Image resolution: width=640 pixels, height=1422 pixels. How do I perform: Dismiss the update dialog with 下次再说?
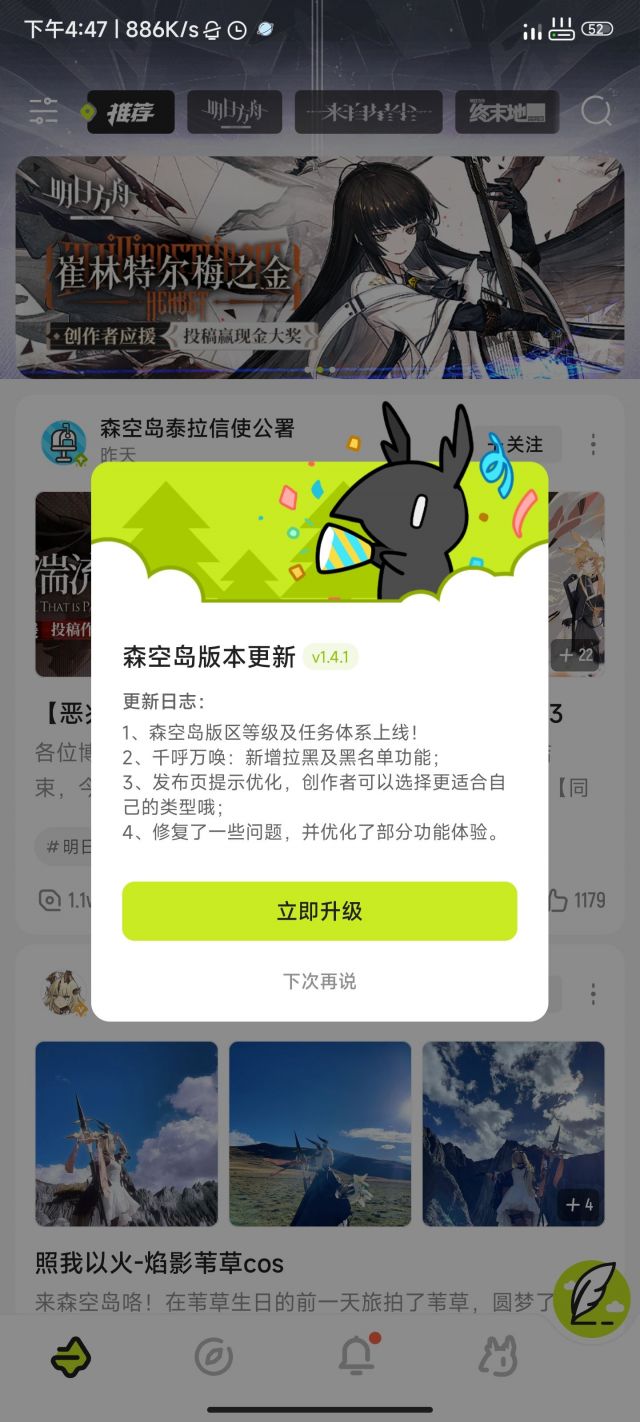click(319, 981)
